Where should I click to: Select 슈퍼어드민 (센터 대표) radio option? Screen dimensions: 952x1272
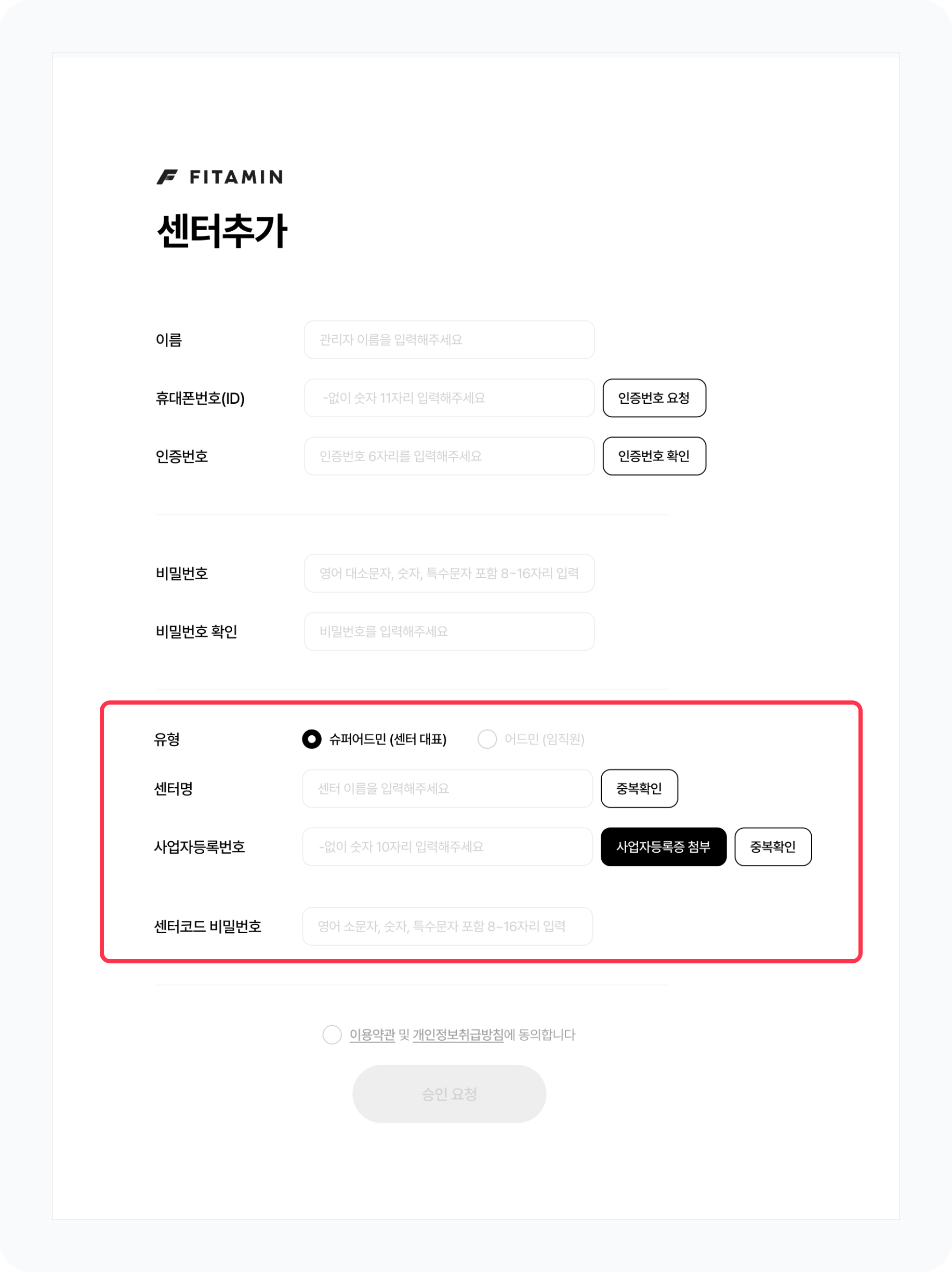pos(312,739)
